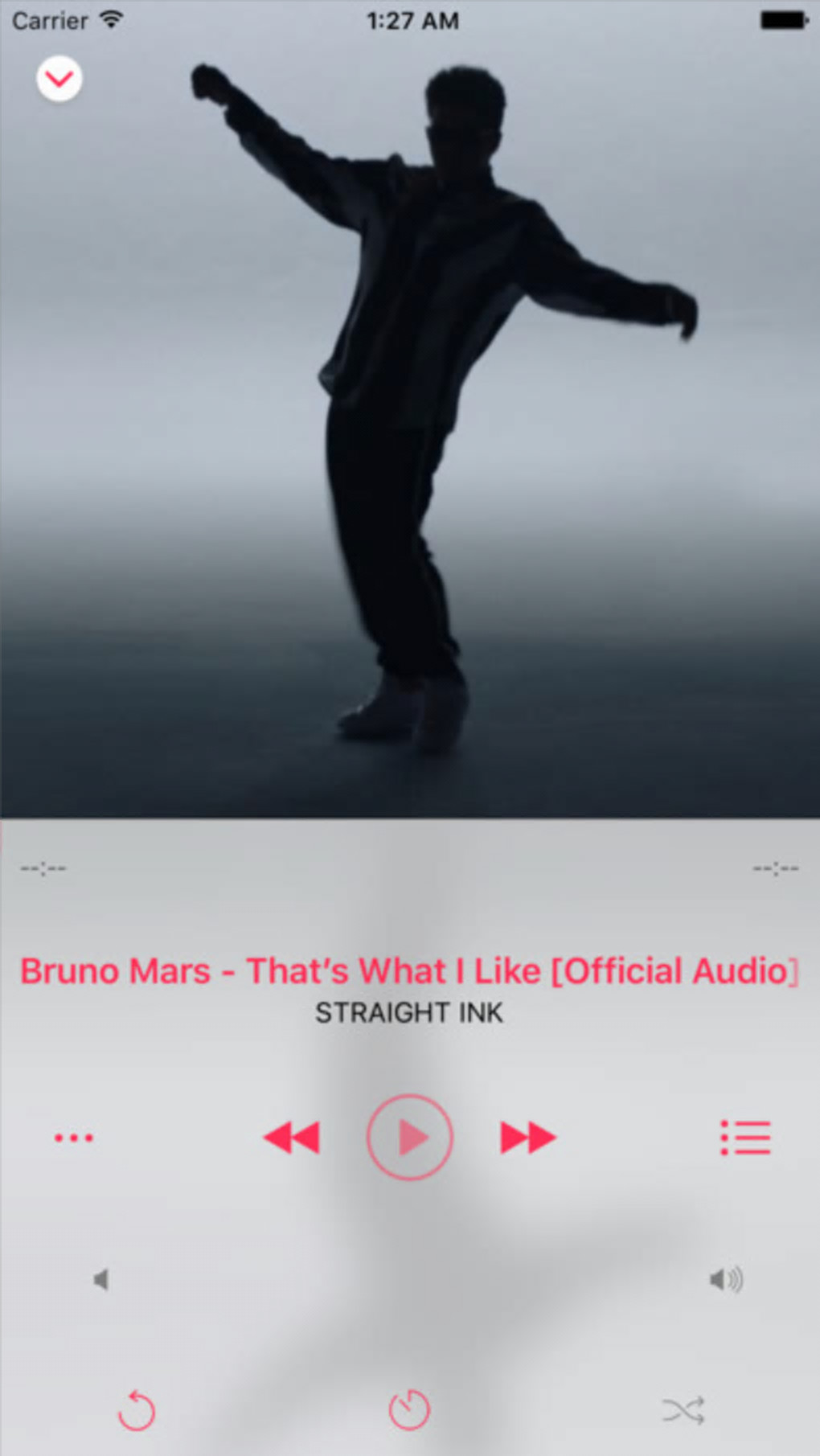Collapse the player with the down chevron
The width and height of the screenshot is (820, 1456).
[x=59, y=79]
